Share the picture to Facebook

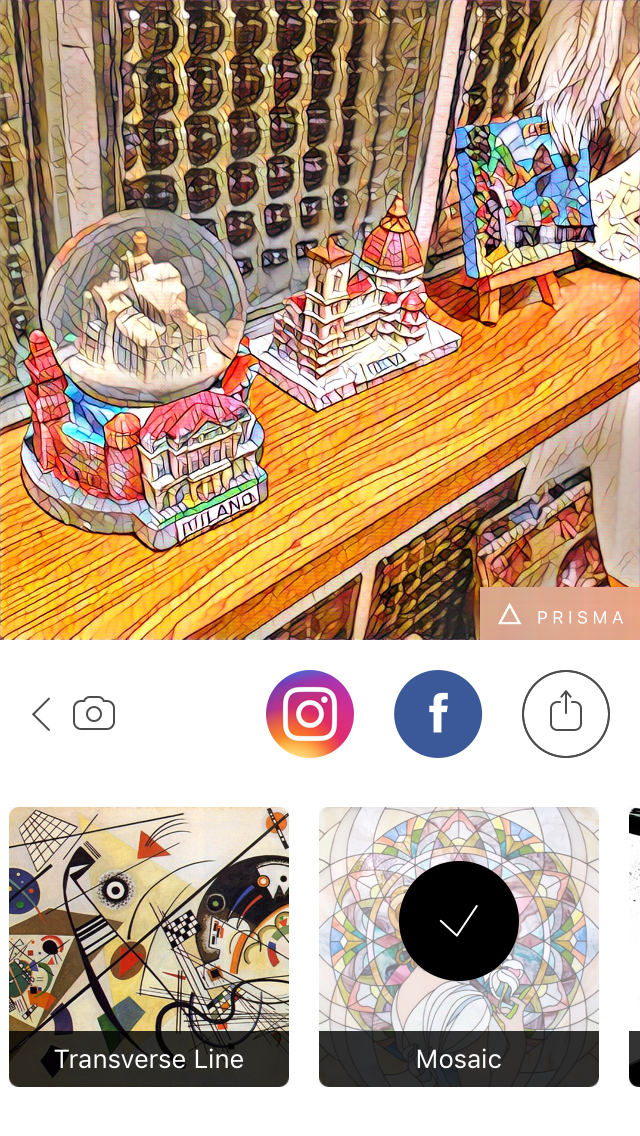pos(438,714)
